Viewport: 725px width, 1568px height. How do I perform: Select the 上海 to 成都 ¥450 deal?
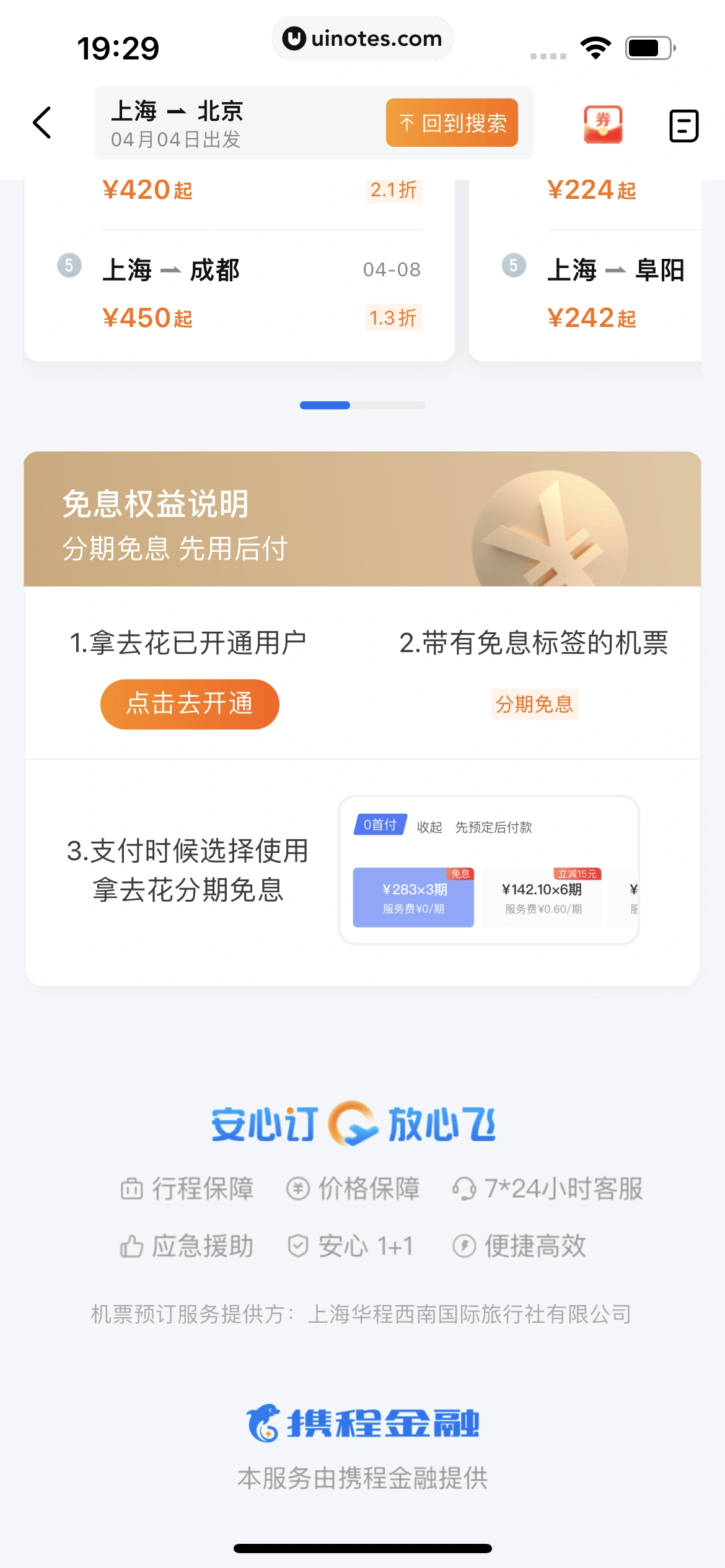[239, 294]
